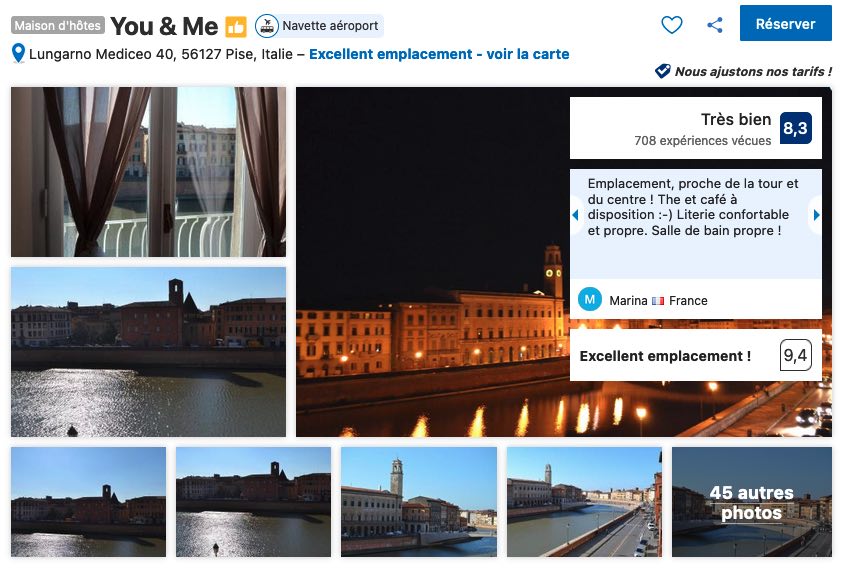Save You & Me to favorites
The height and width of the screenshot is (569, 843).
pos(672,25)
